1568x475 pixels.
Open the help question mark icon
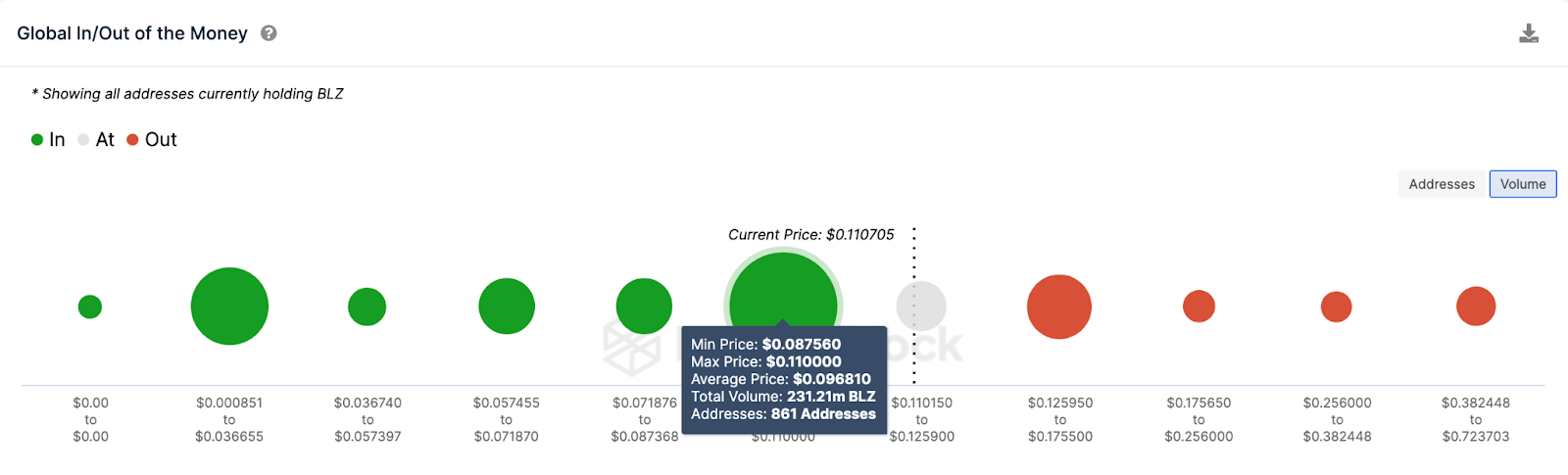(x=269, y=33)
